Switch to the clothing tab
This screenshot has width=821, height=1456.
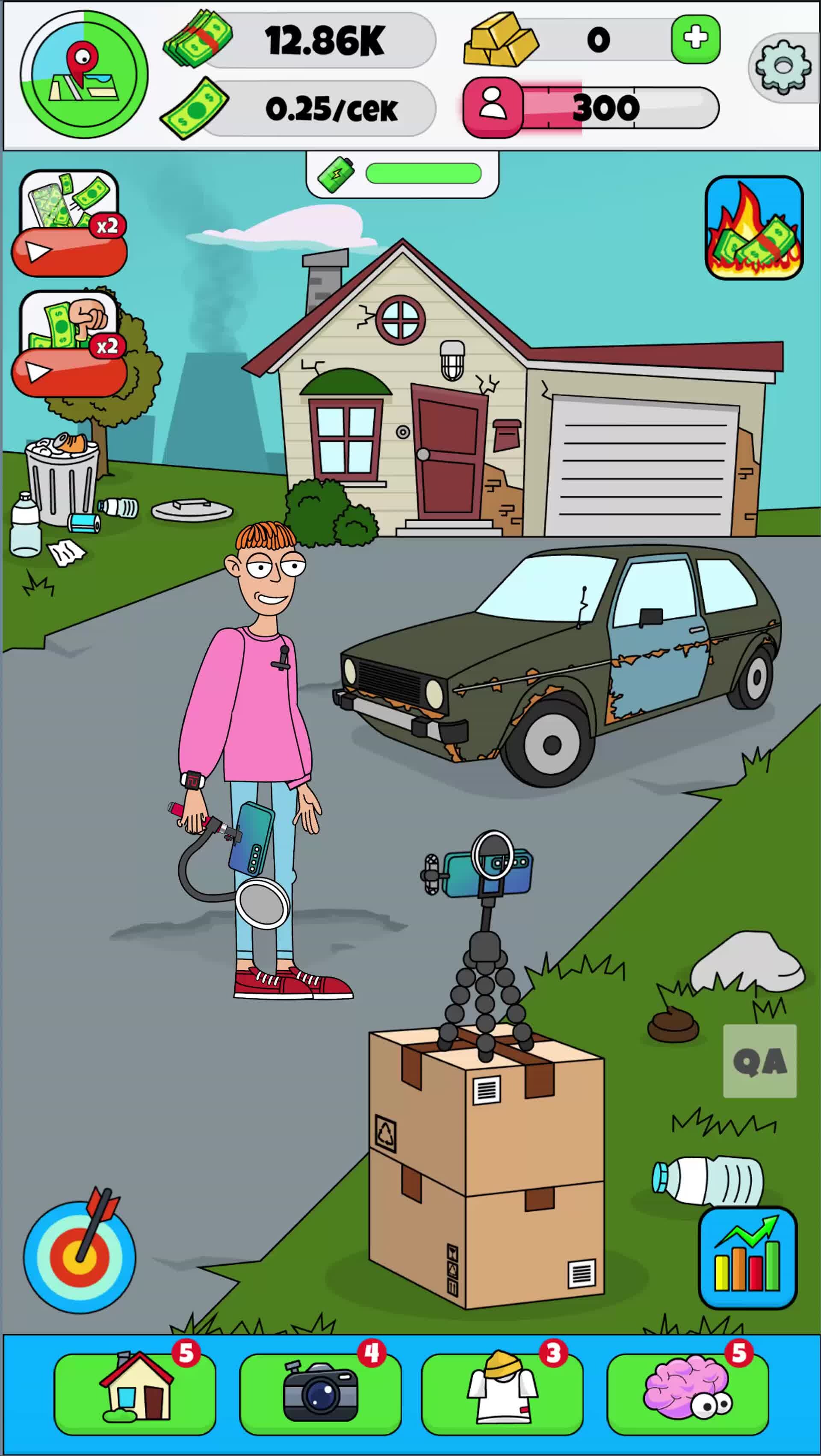coord(502,1393)
